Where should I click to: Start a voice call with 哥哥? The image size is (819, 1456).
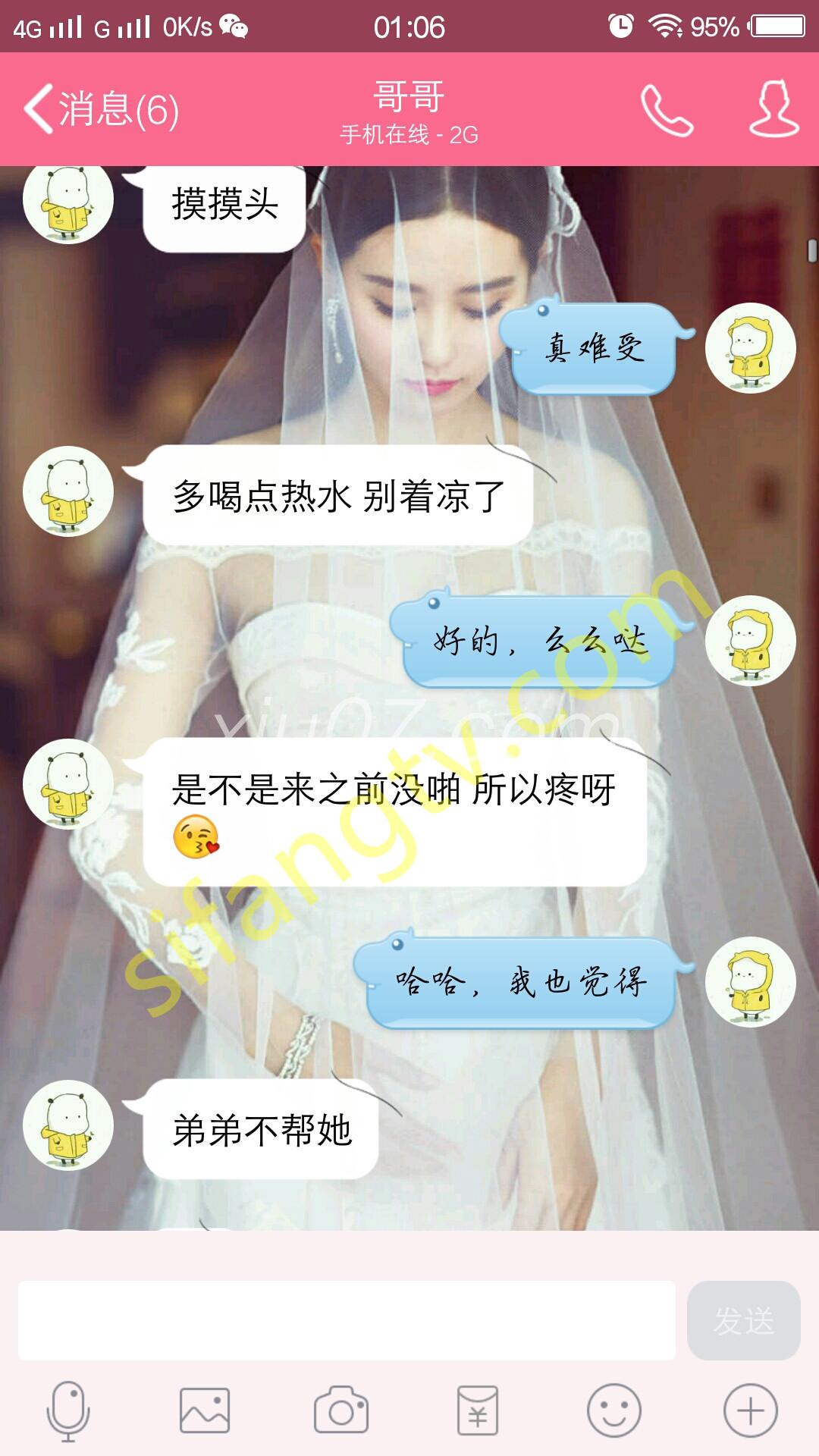coord(667,110)
